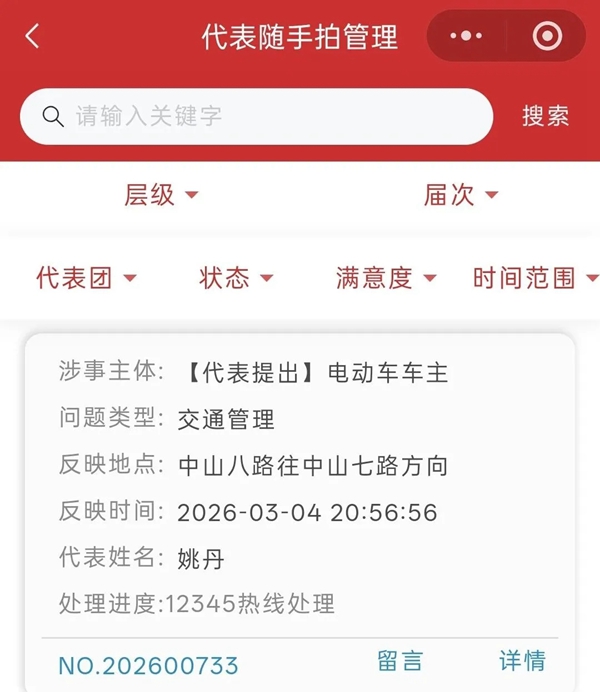This screenshot has width=600, height=692.
Task: Close the mini program with the circle icon
Action: (547, 37)
